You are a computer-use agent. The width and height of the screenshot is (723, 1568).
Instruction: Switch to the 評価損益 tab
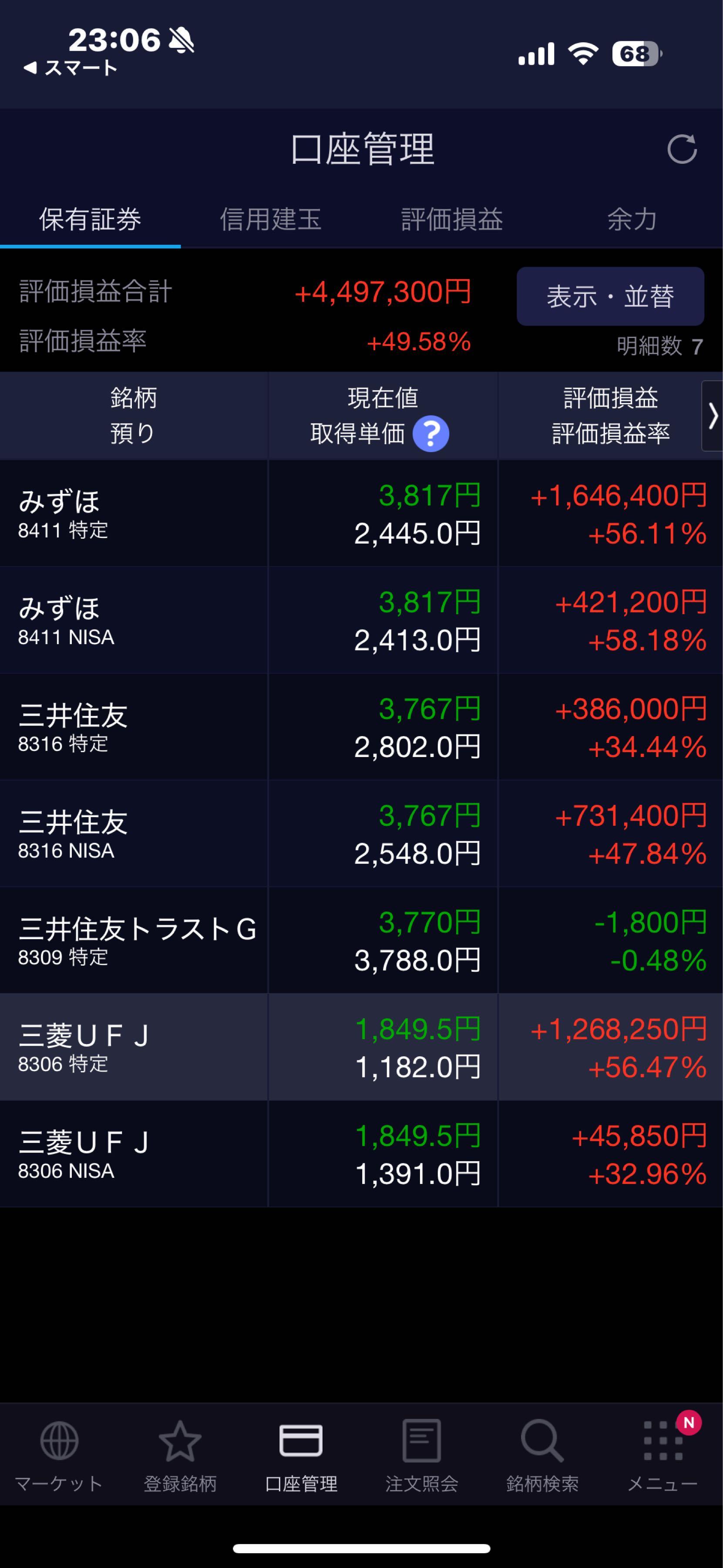(451, 220)
